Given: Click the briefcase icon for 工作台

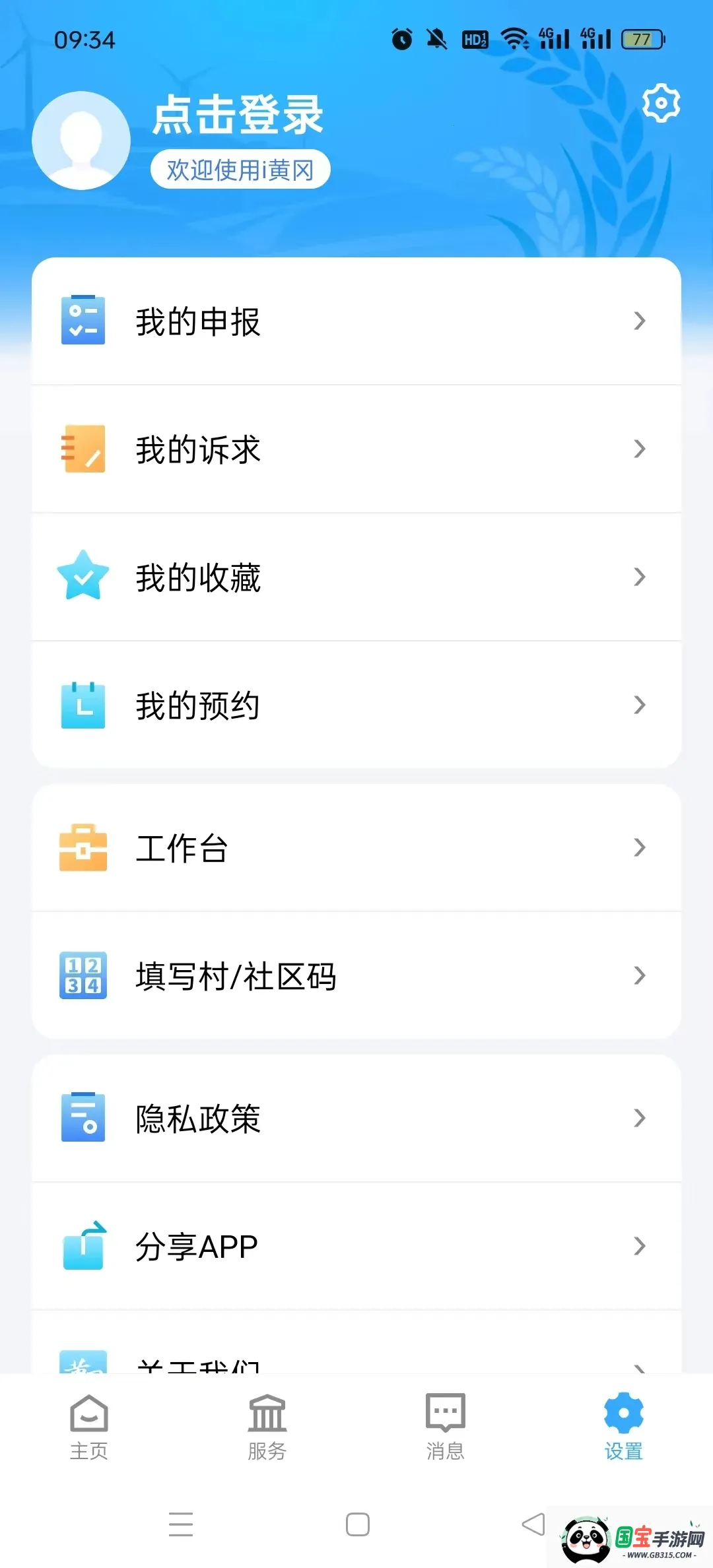Looking at the screenshot, I should click(x=82, y=849).
